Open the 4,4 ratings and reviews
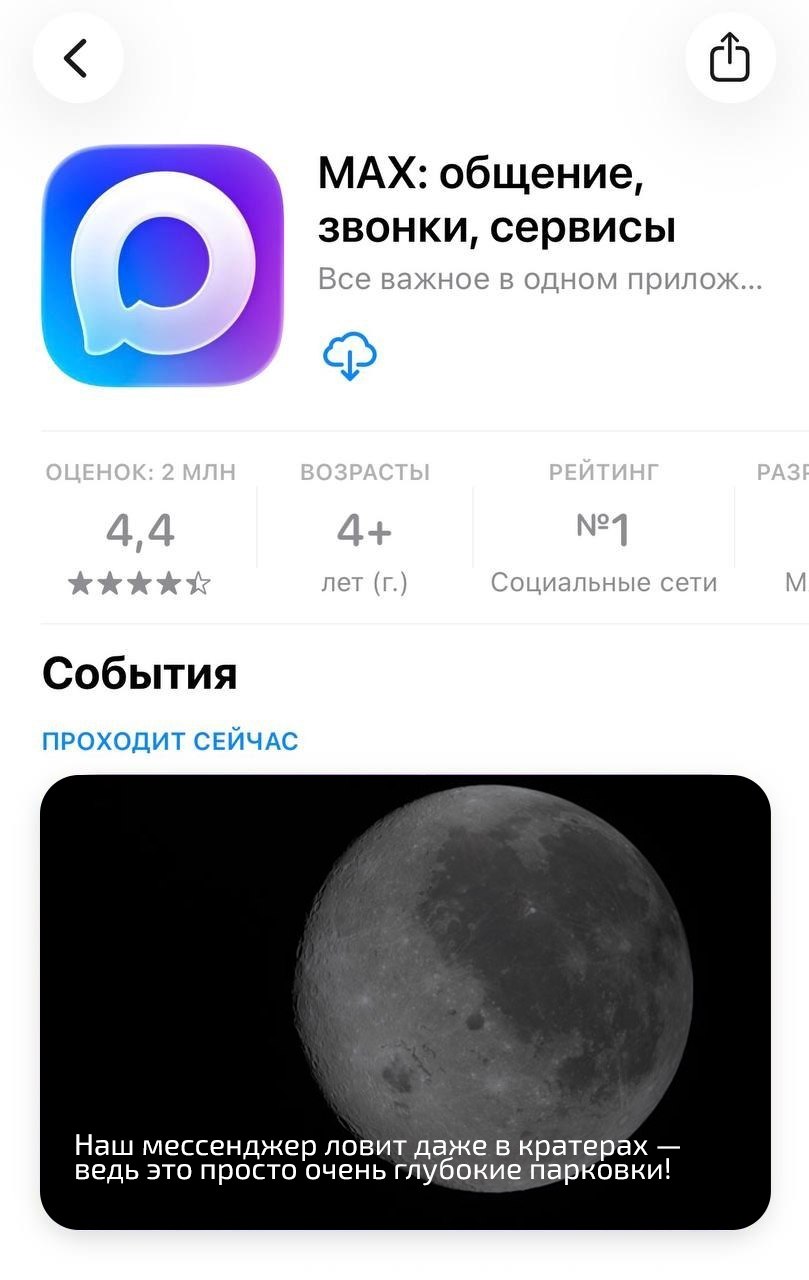The image size is (809, 1280). [140, 531]
